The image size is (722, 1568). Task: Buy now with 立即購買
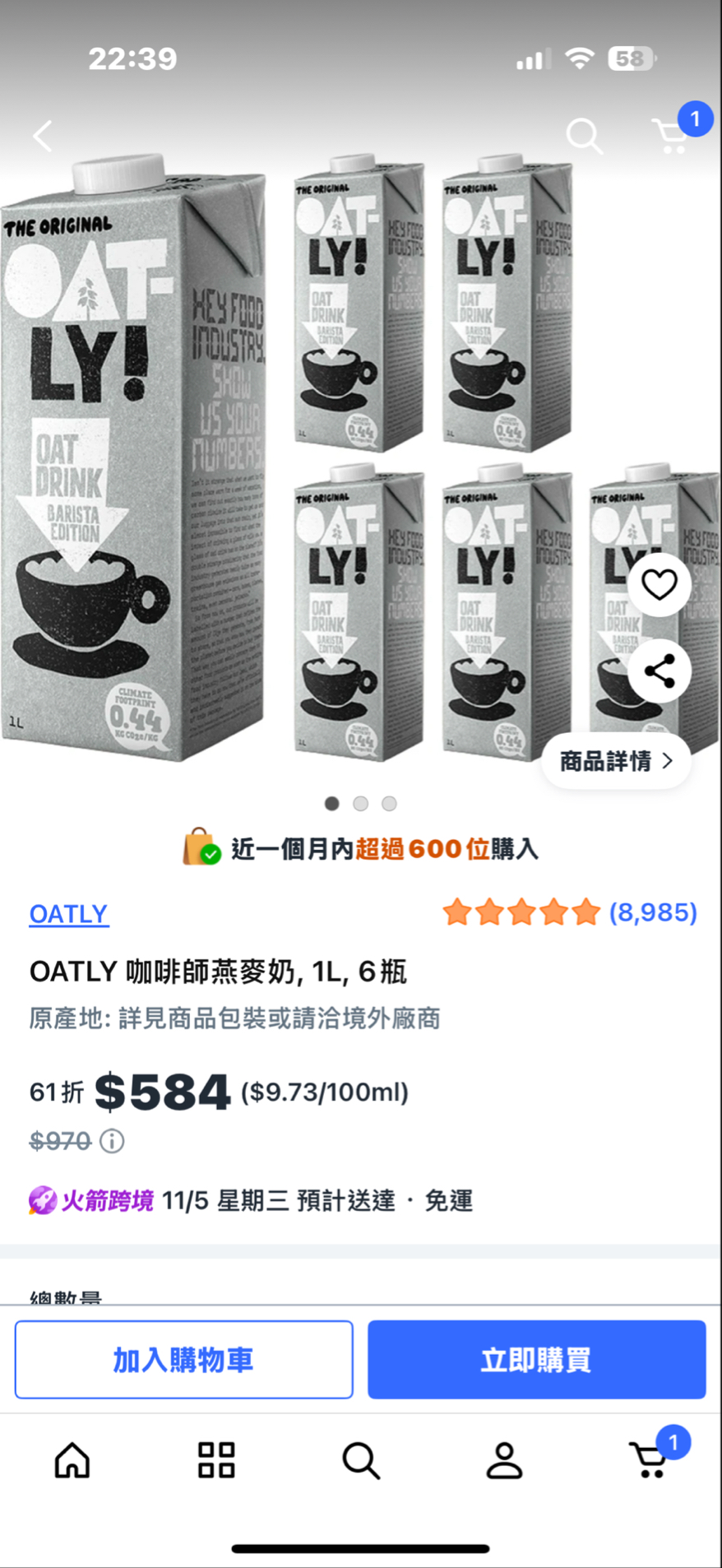point(536,1360)
